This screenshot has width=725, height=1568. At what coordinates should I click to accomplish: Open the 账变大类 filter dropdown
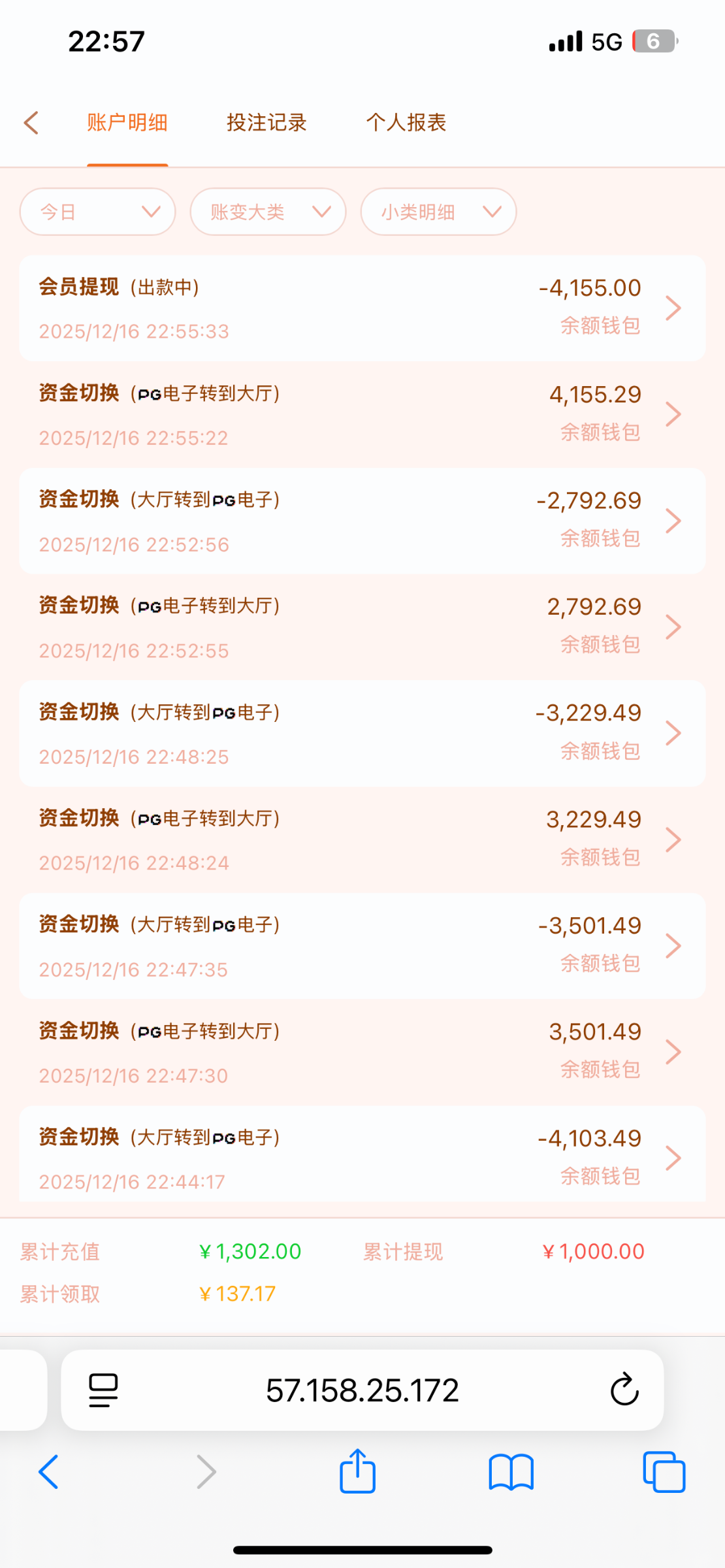268,212
